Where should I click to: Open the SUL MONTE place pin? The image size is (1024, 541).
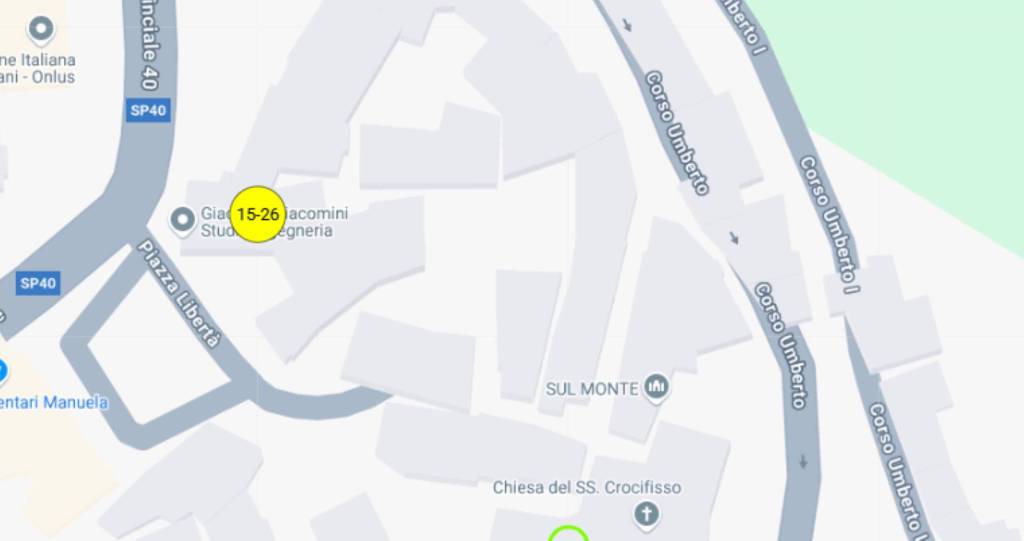click(x=657, y=387)
